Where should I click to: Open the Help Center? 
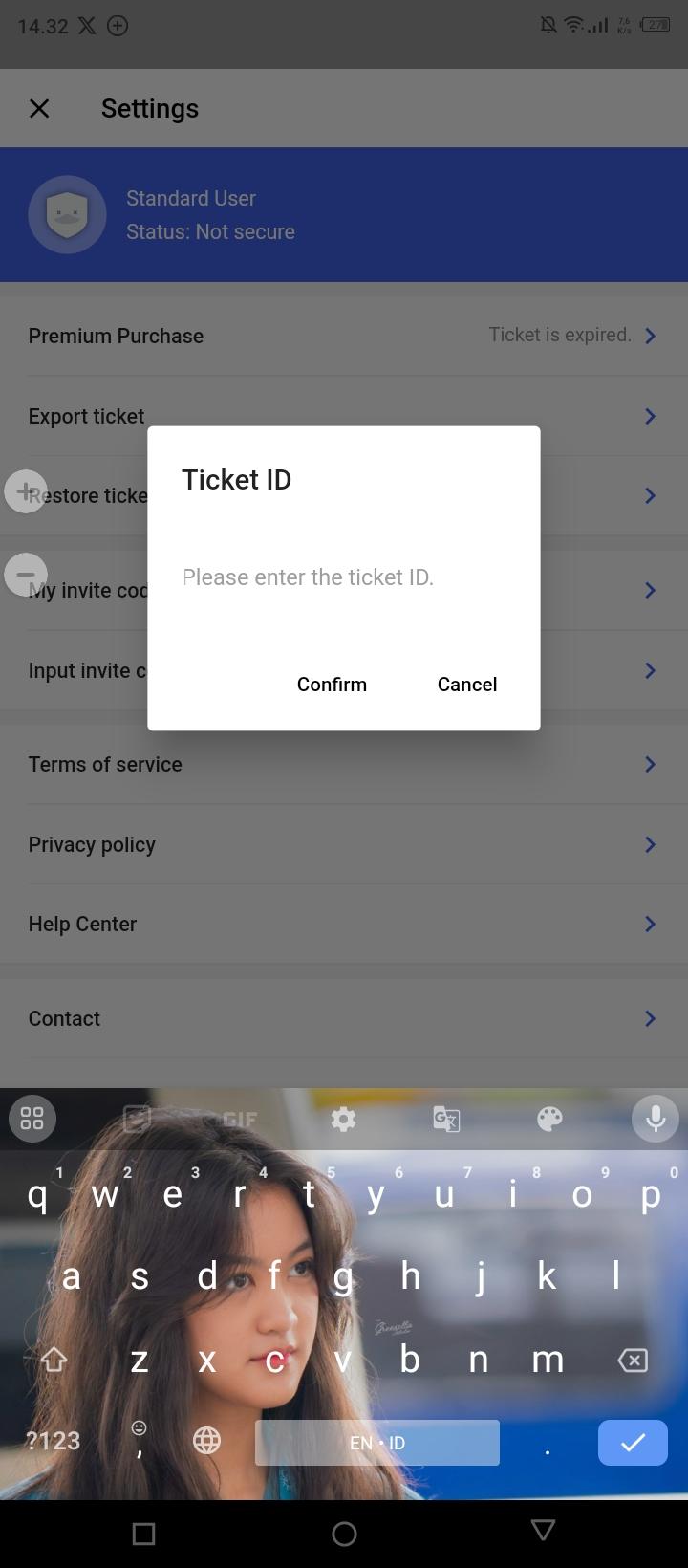tap(343, 925)
